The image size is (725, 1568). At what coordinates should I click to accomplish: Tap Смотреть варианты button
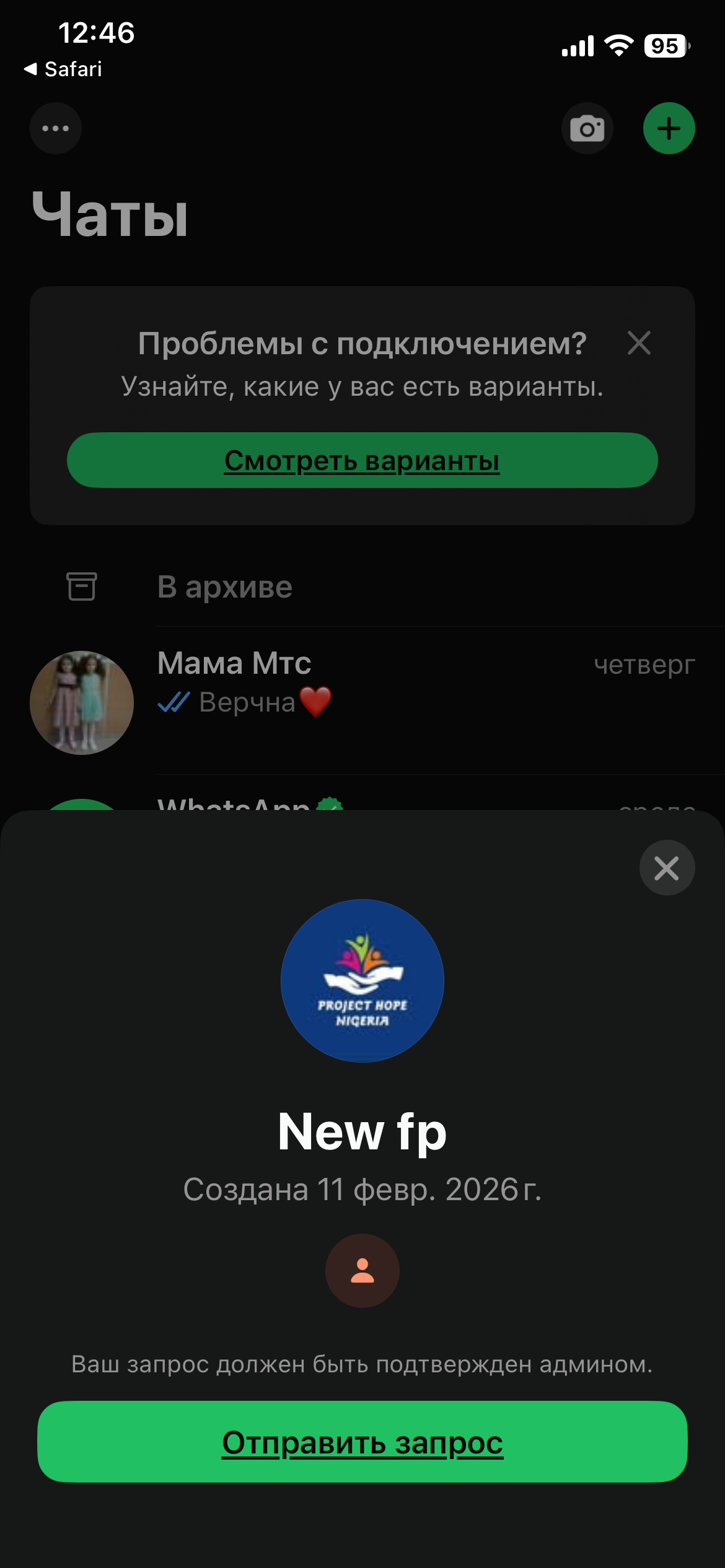[362, 460]
